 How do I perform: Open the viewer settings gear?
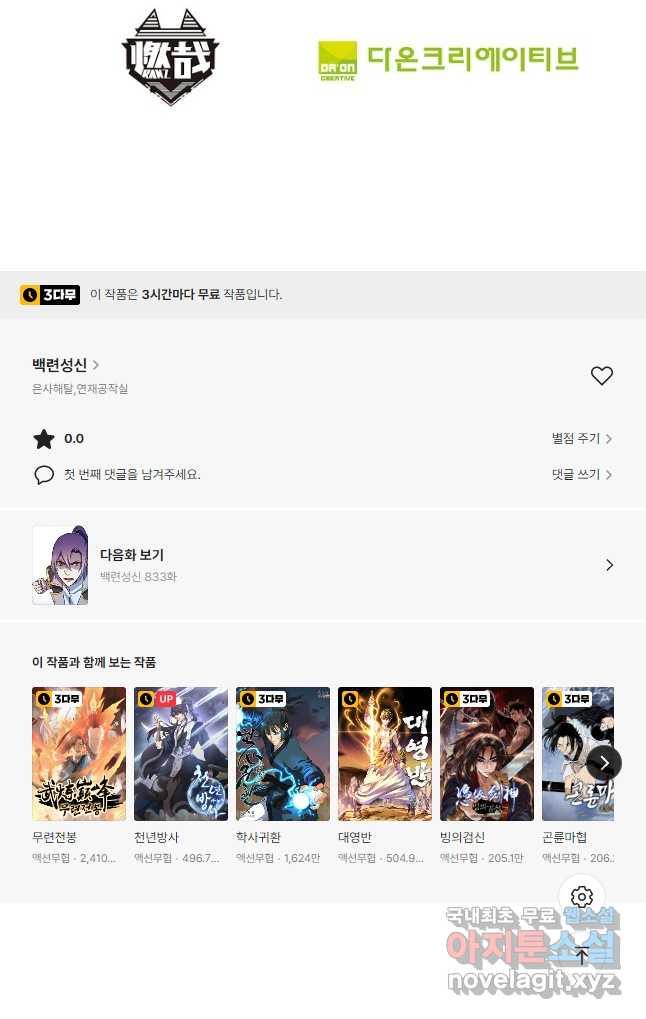coord(582,896)
